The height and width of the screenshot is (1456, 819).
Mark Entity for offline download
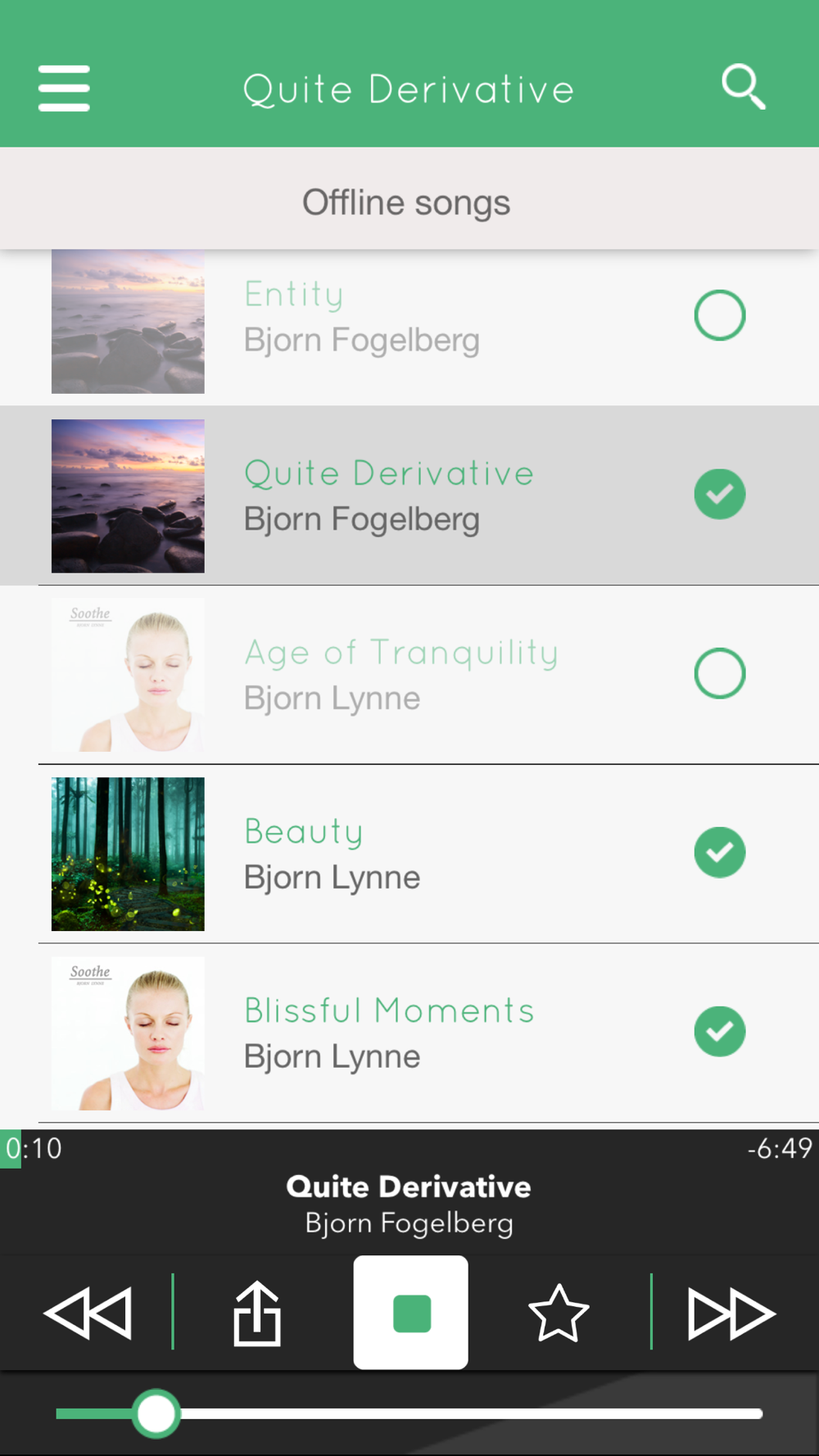[719, 315]
